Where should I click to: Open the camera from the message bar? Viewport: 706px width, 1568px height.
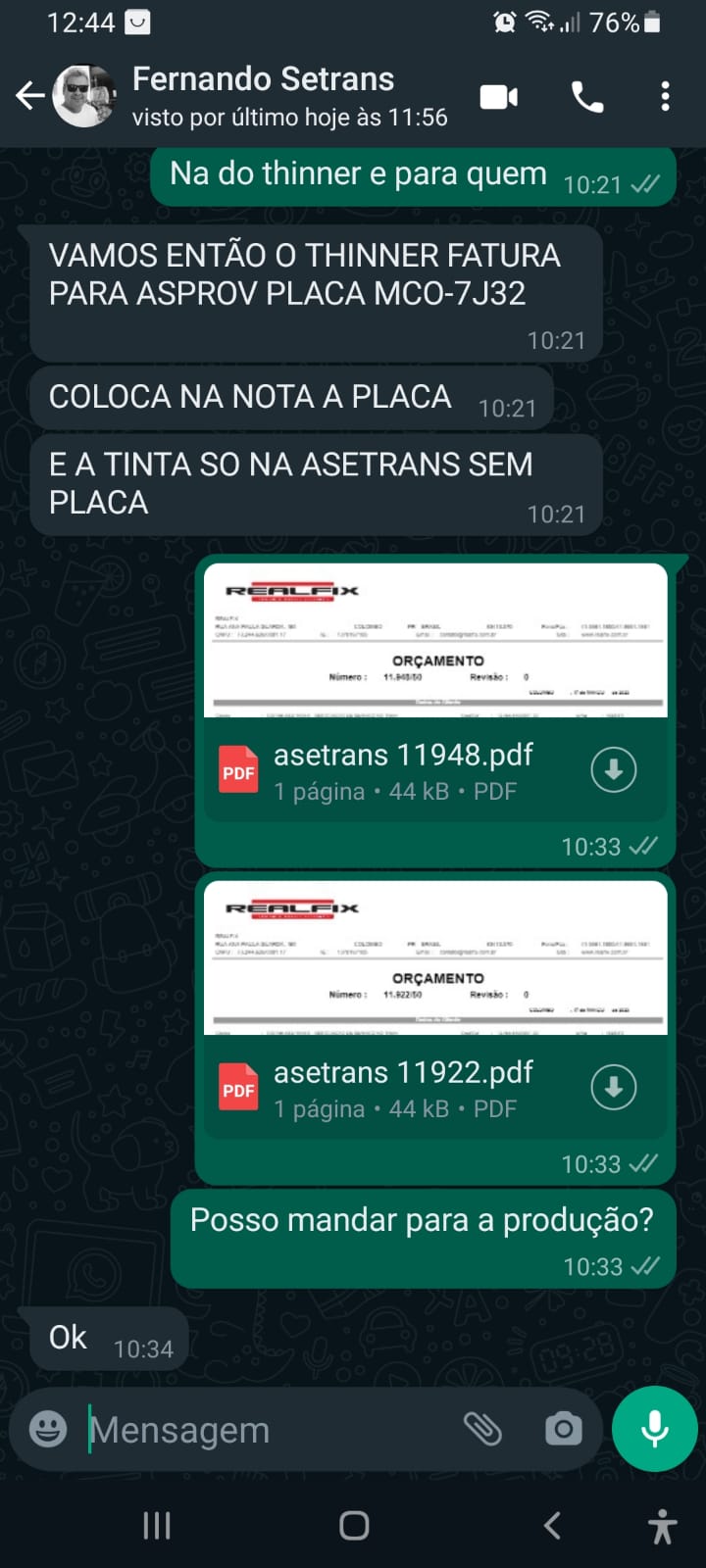click(x=563, y=1429)
